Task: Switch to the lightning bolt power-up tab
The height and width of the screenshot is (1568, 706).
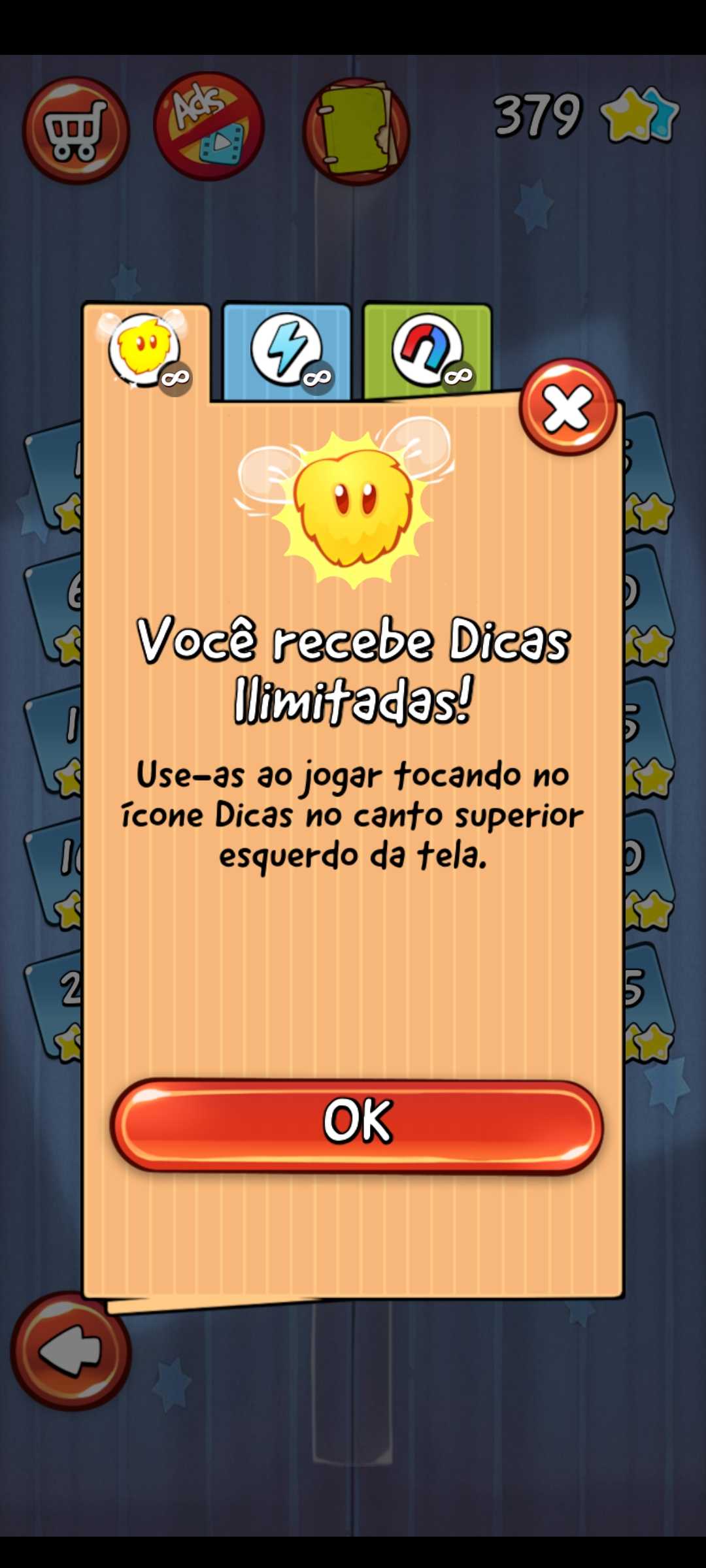Action: pos(287,351)
